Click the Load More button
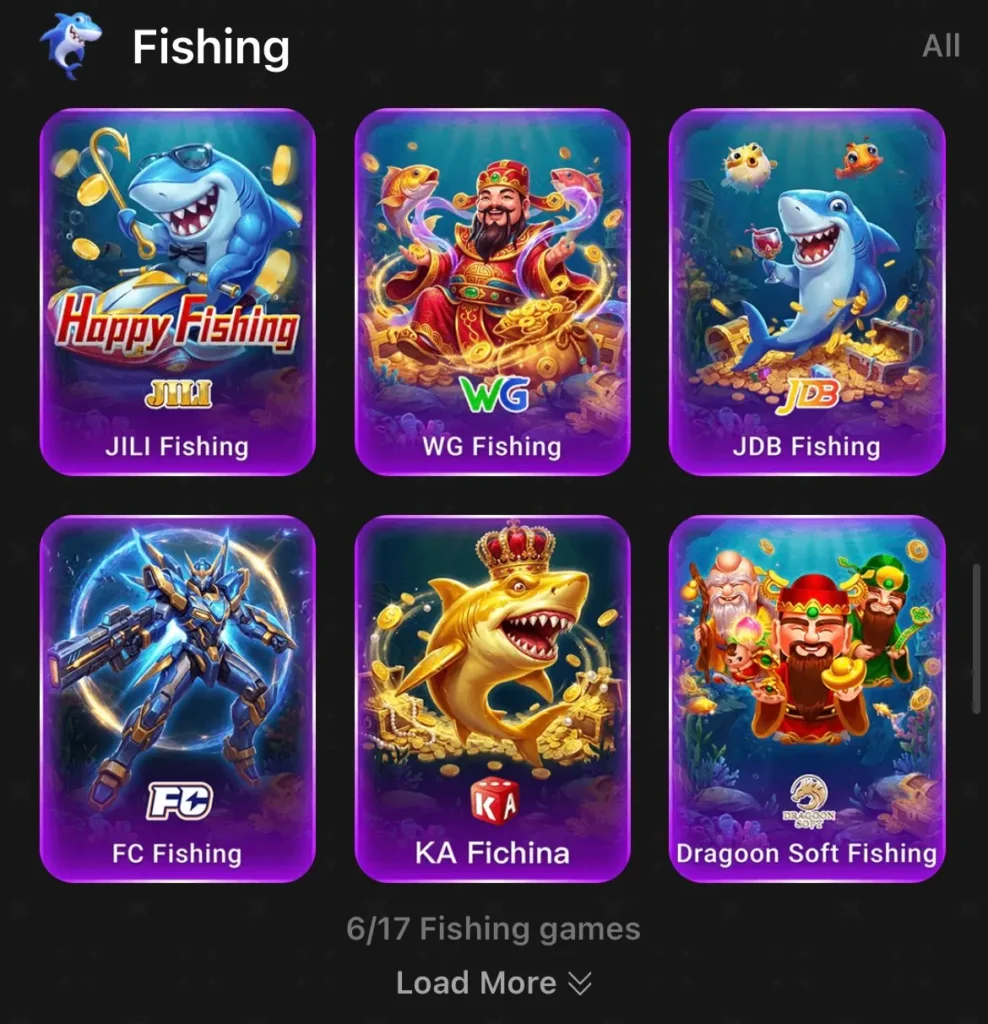The image size is (988, 1024). coord(476,982)
